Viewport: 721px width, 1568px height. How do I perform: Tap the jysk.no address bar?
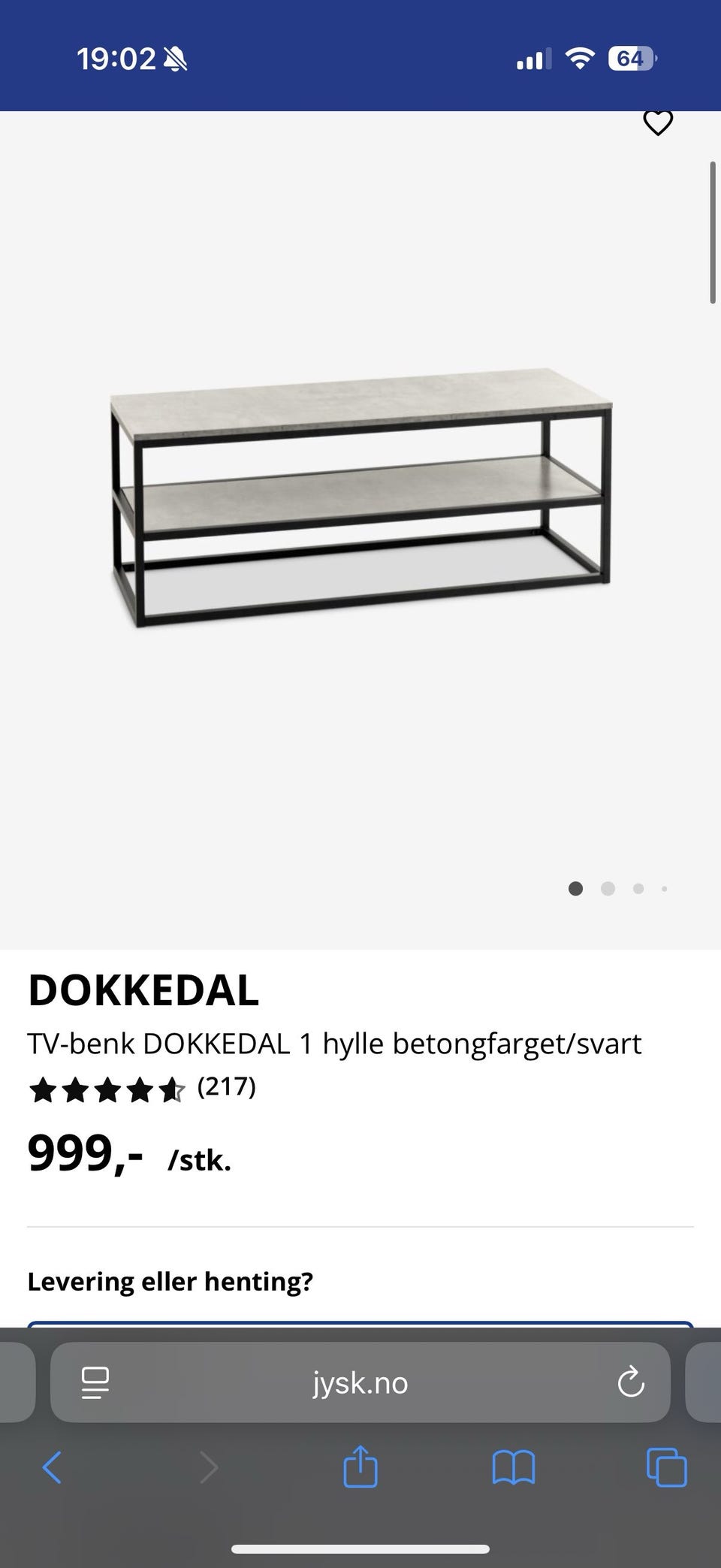pyautogui.click(x=360, y=1383)
